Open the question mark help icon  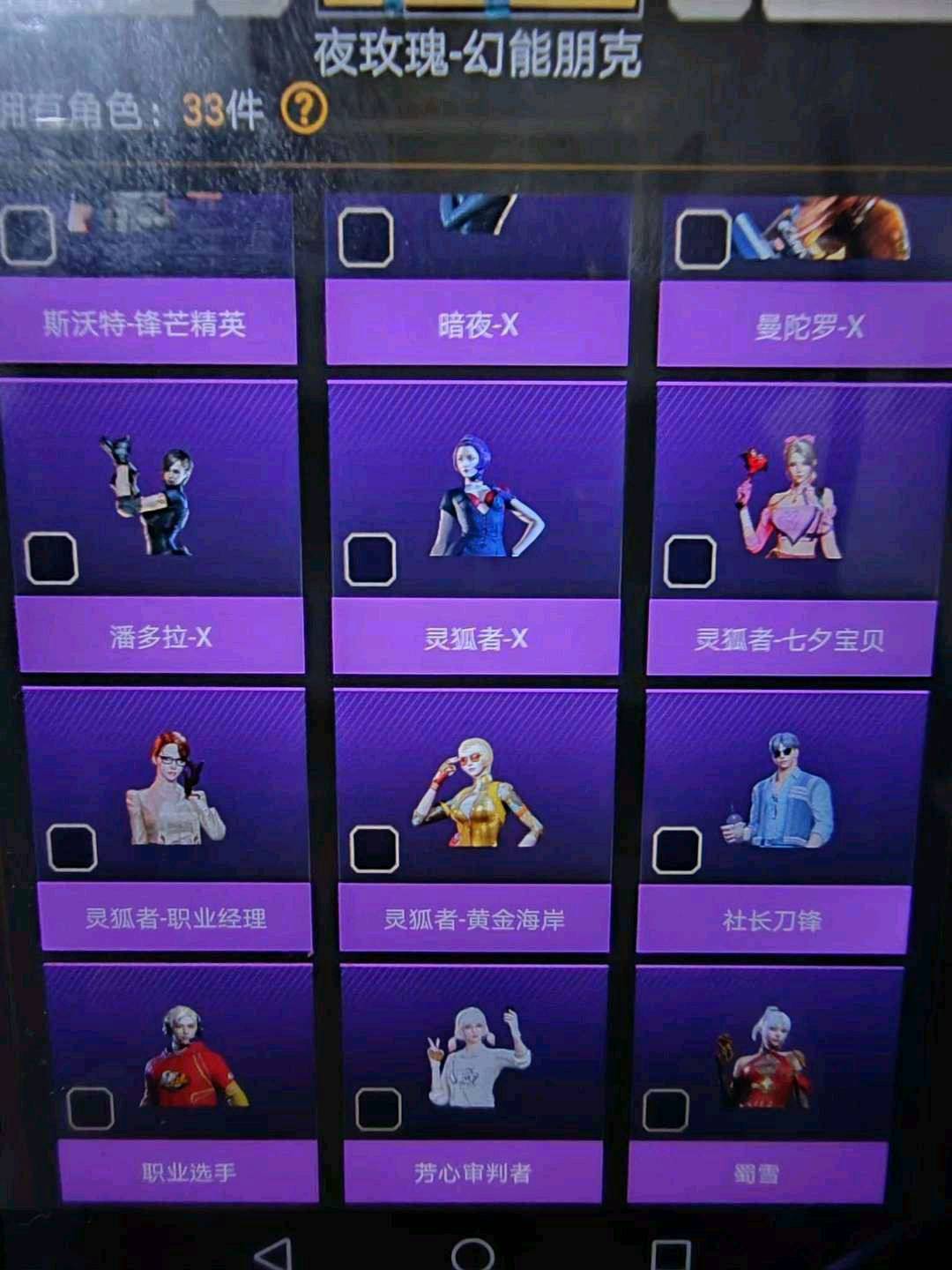click(304, 109)
